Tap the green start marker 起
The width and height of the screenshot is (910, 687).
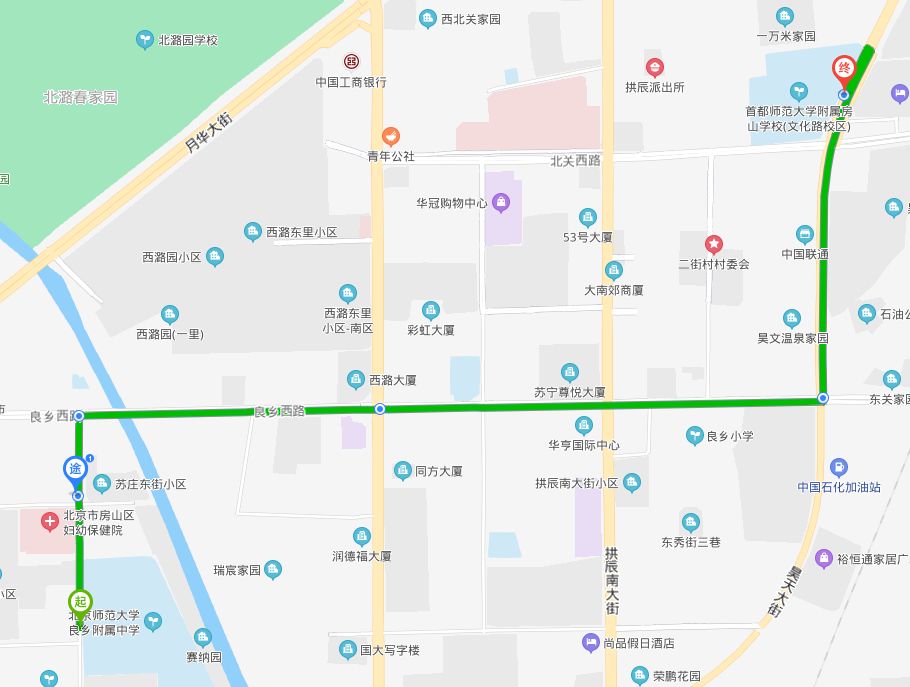point(80,602)
